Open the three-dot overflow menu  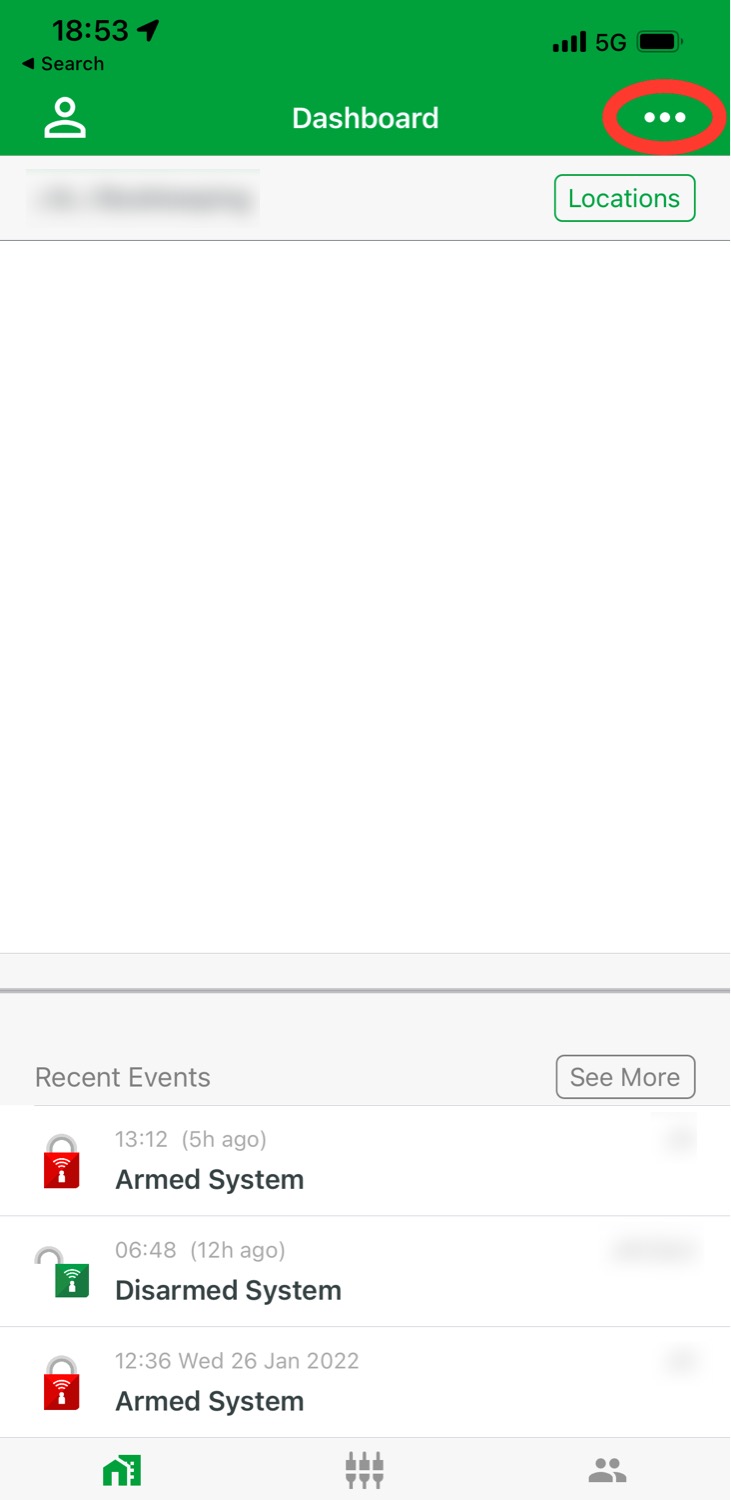(664, 118)
